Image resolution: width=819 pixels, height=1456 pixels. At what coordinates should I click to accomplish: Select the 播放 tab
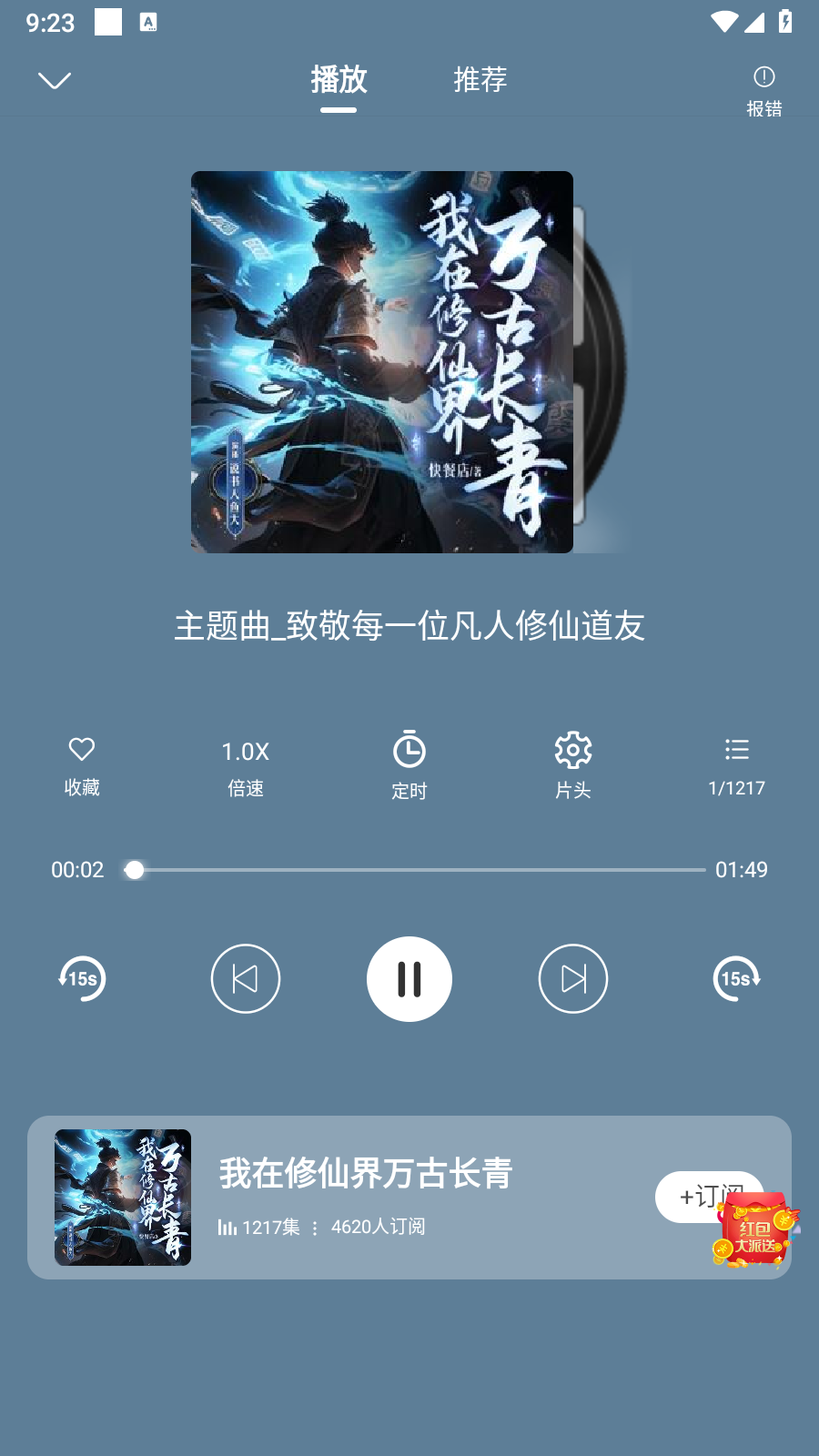339,80
